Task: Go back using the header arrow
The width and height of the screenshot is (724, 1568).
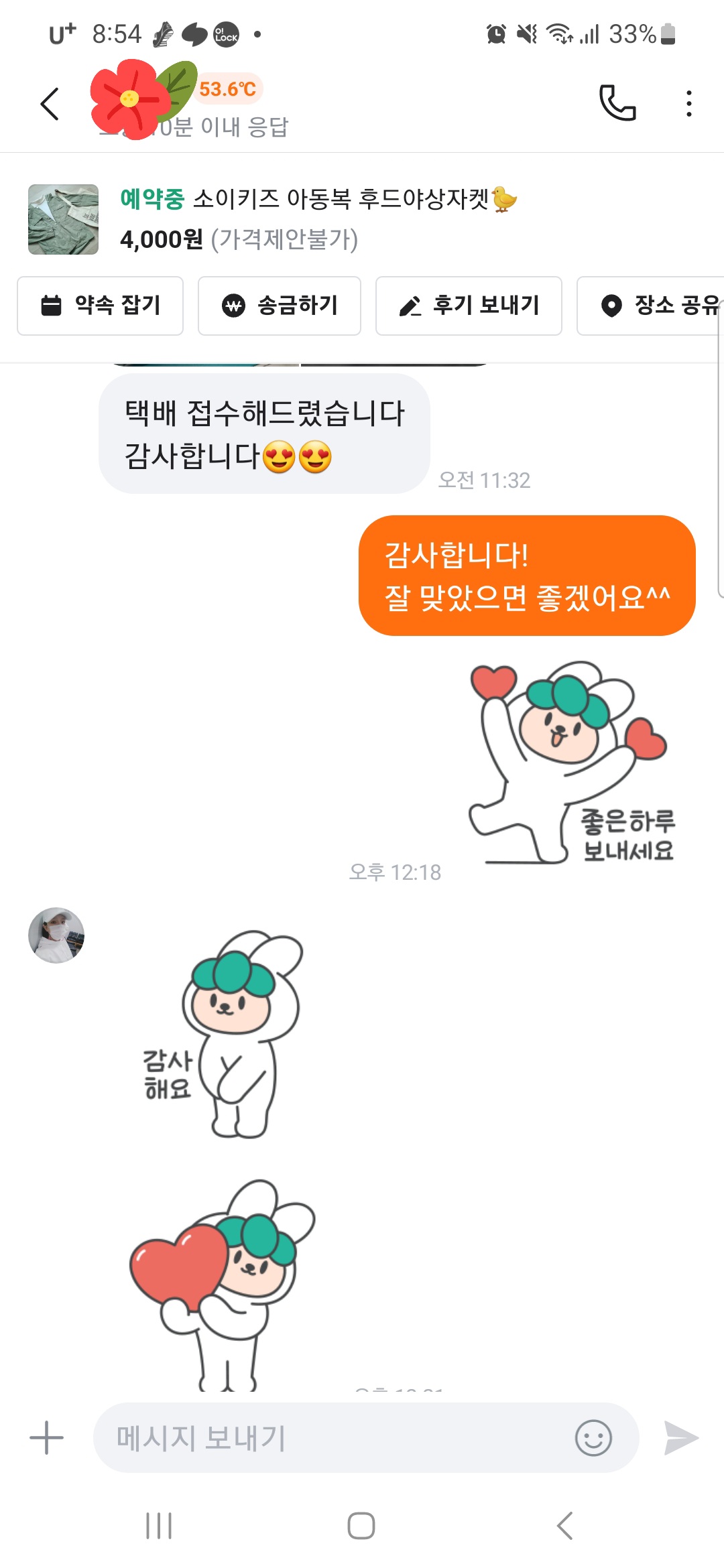Action: 50,104
